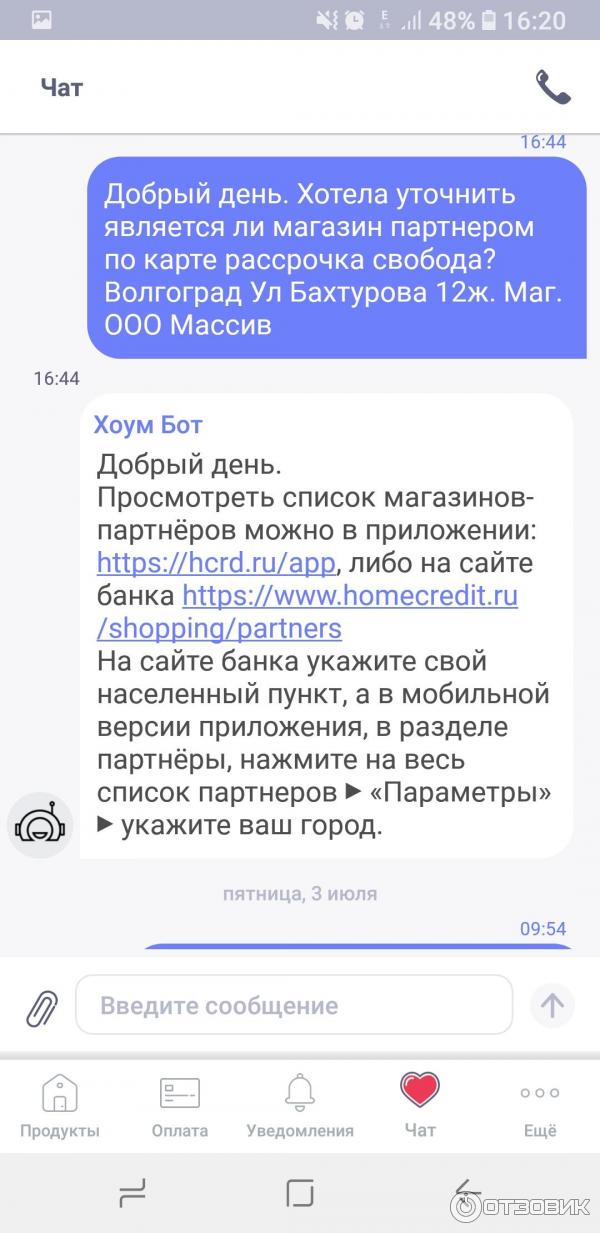Select the Чат tab
600x1233 pixels.
click(x=420, y=1106)
